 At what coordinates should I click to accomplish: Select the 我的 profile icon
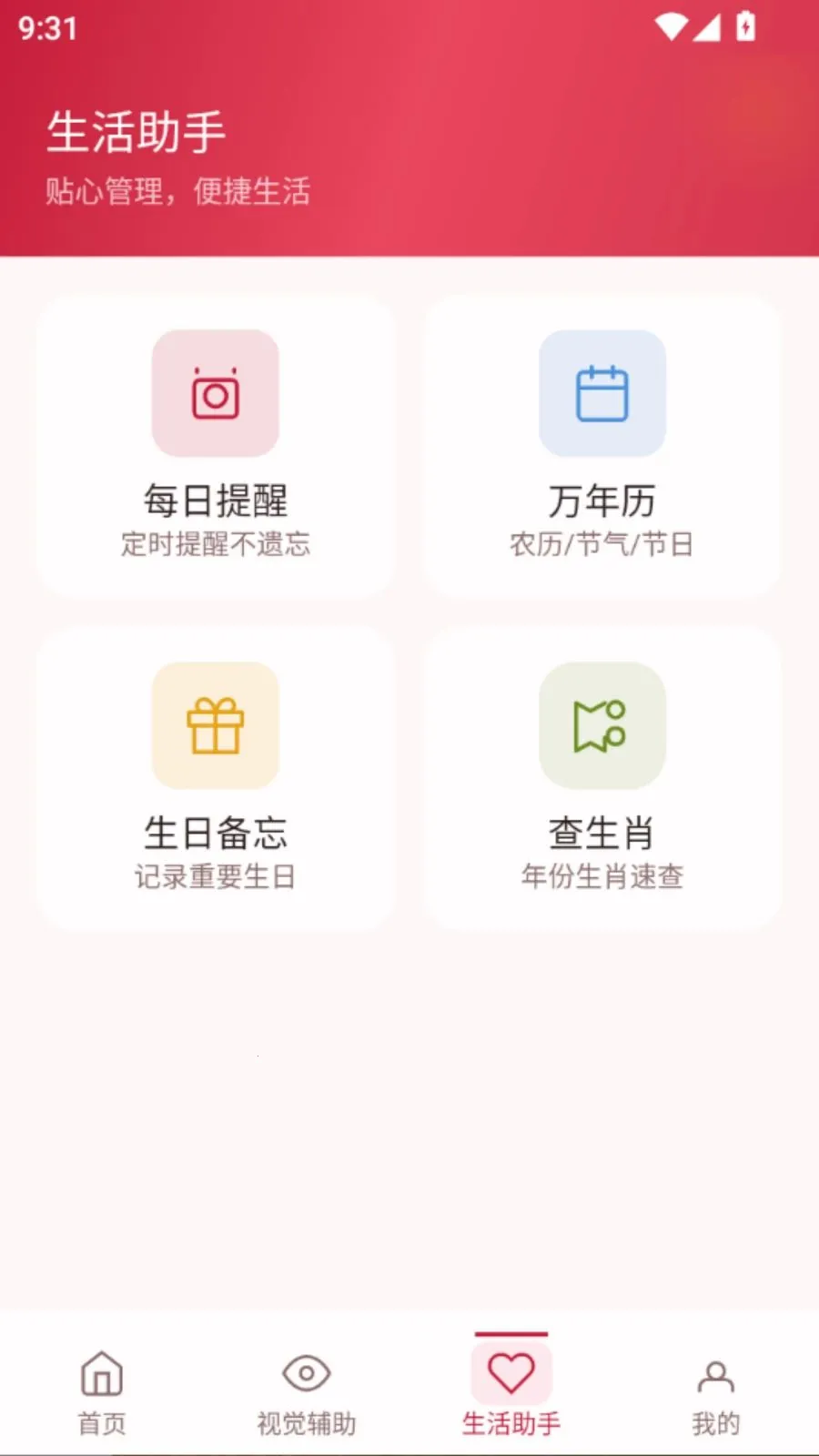click(717, 1374)
